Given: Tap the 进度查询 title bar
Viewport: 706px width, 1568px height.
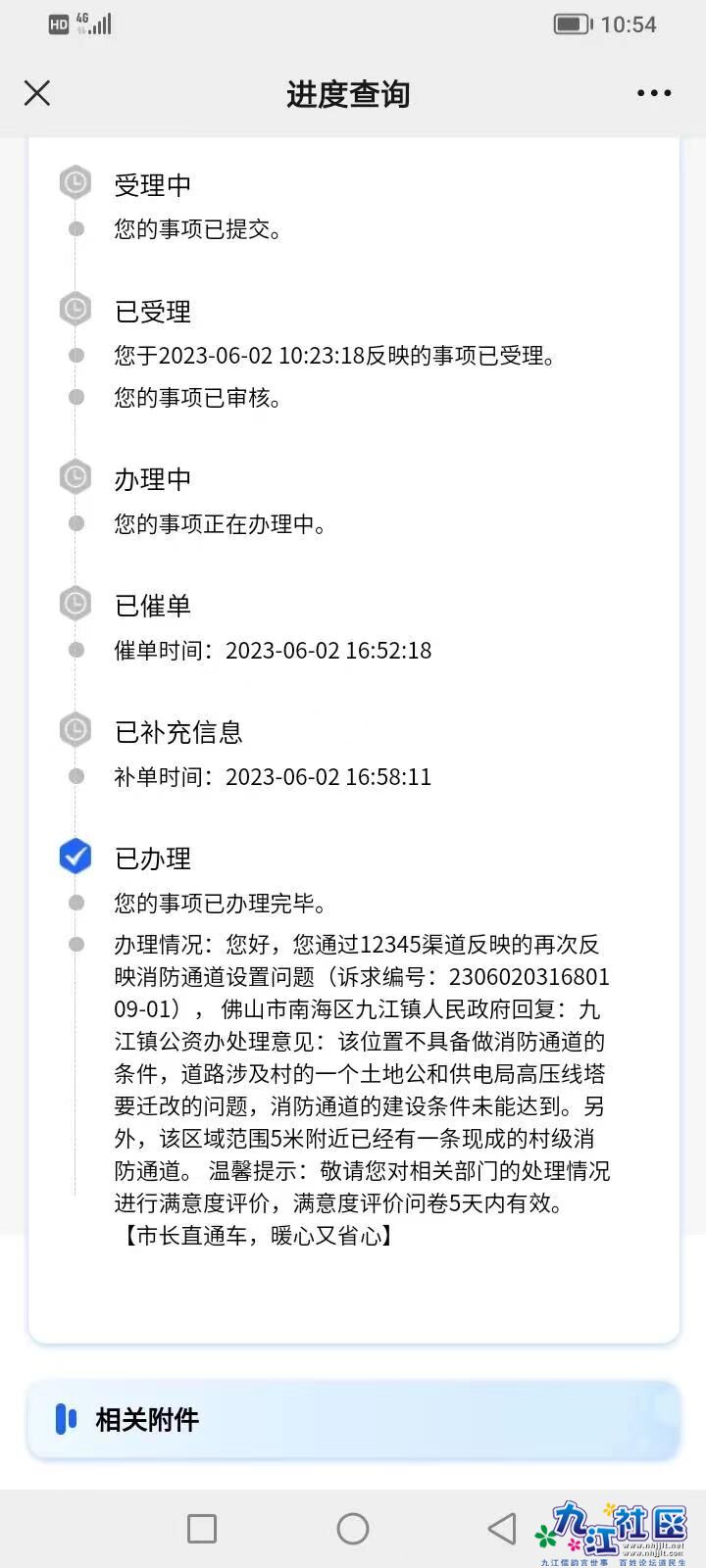Looking at the screenshot, I should coord(350,93).
